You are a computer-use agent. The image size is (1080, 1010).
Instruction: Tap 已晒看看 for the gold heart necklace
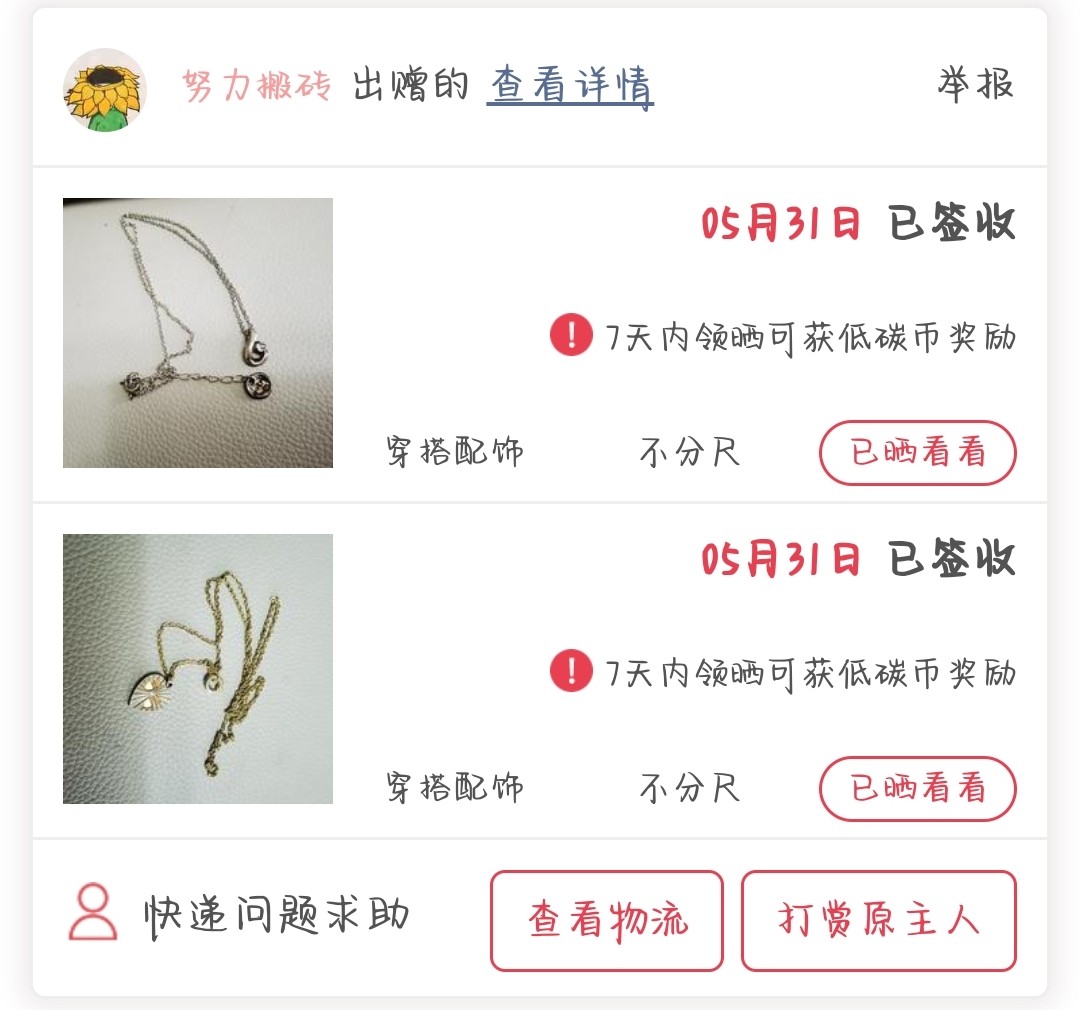point(917,789)
